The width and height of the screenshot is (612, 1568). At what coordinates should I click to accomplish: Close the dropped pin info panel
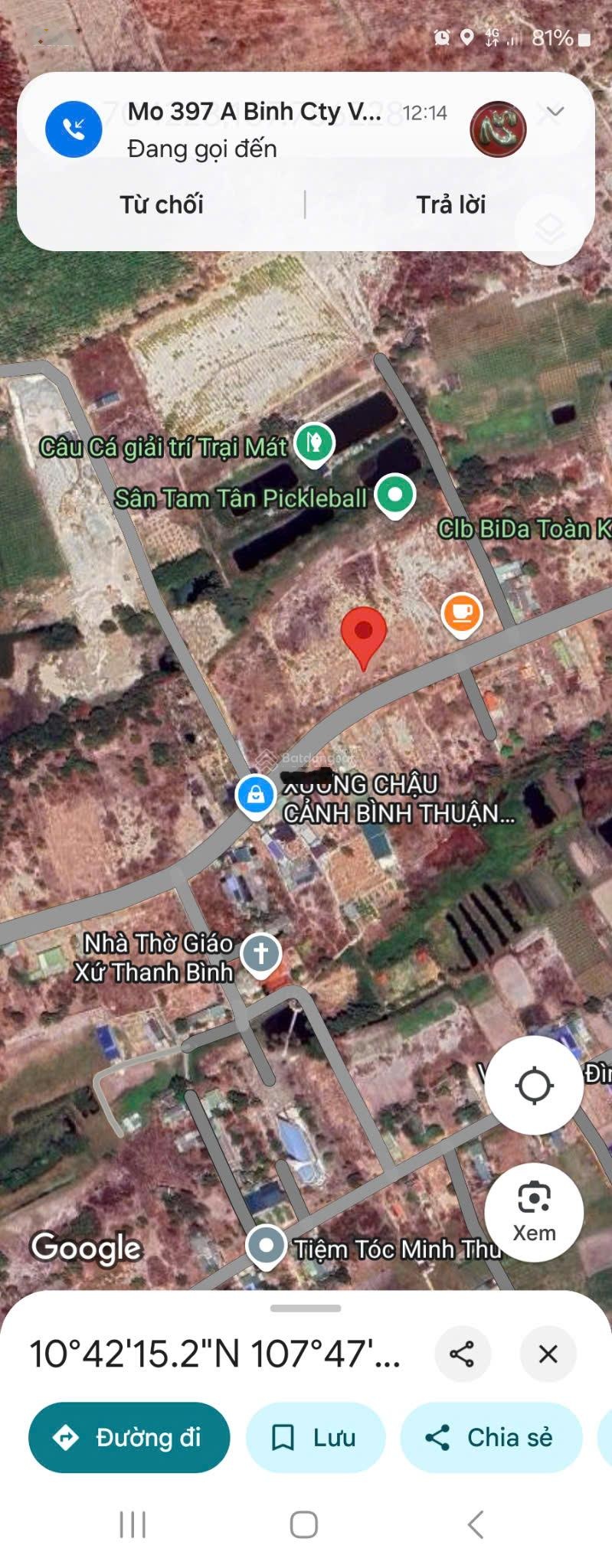point(548,1354)
